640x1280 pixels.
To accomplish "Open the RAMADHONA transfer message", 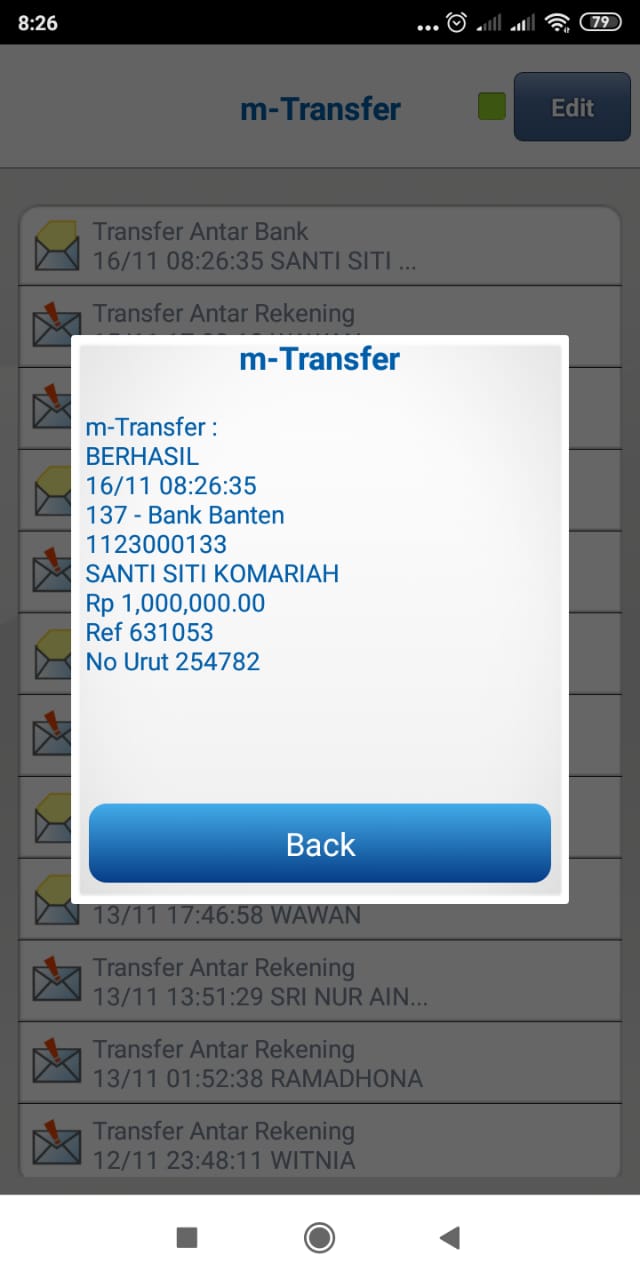I will click(320, 1064).
